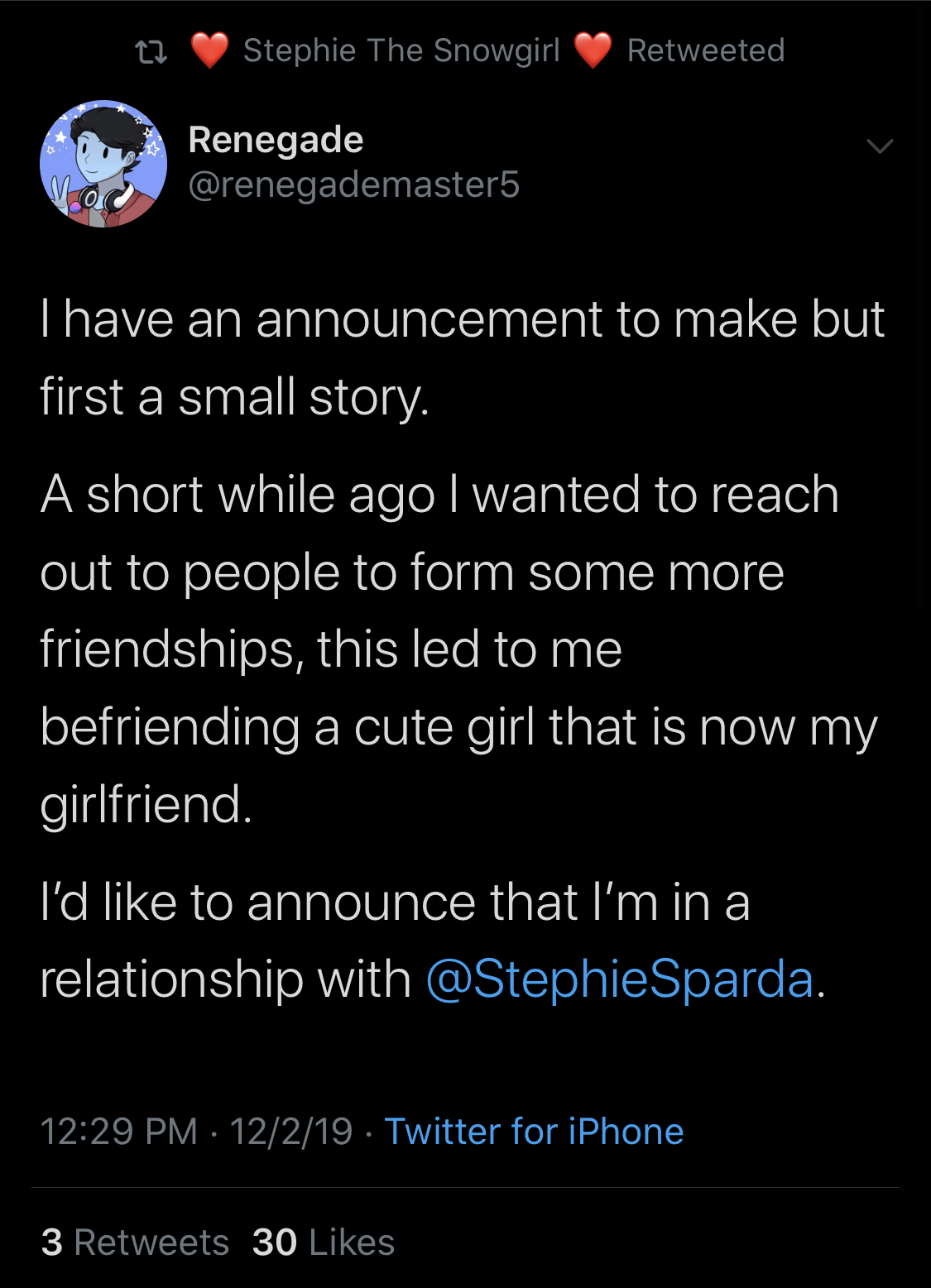Screen dimensions: 931x1288
Task: View the 3 Retweets list
Action: (135, 1242)
